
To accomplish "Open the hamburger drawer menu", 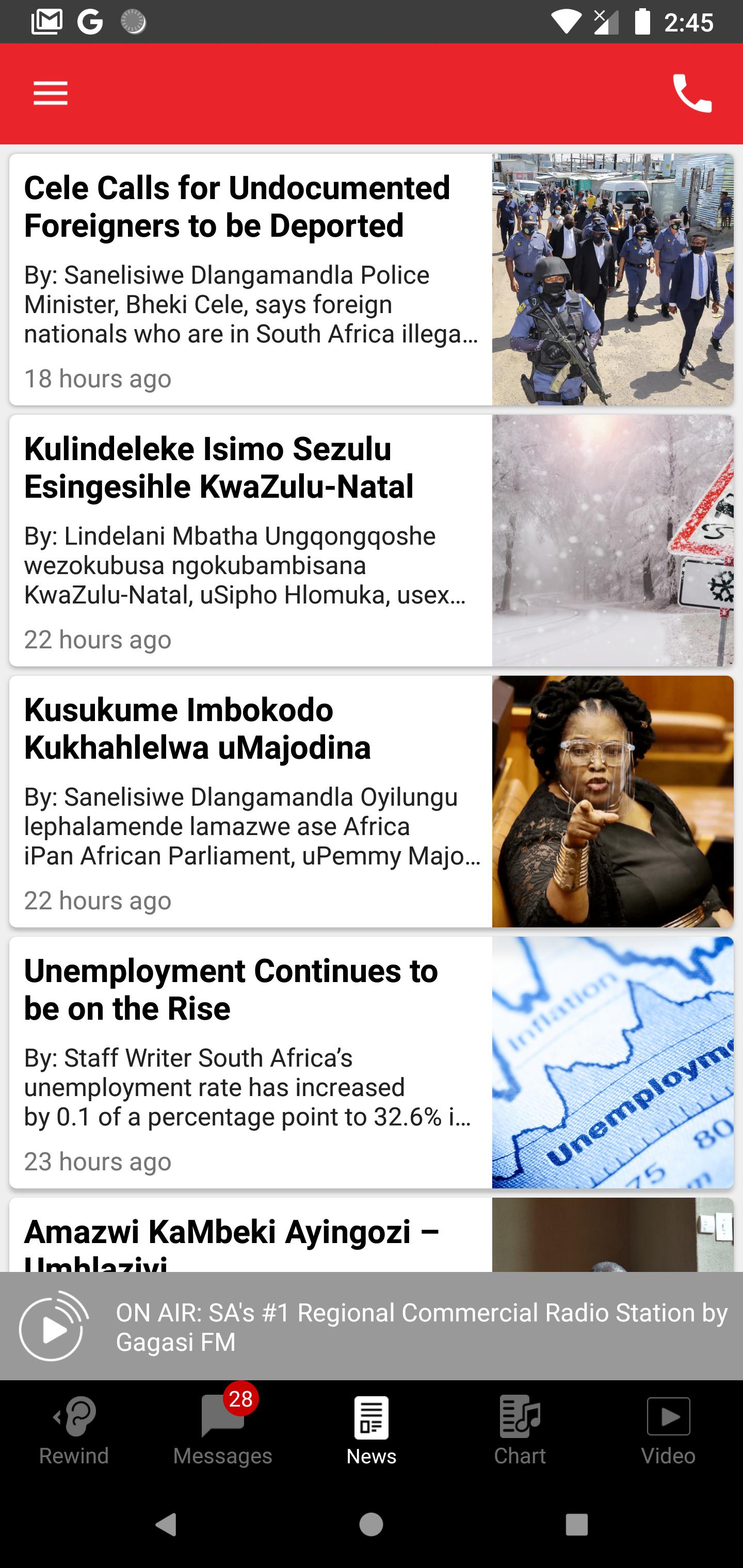I will pos(51,94).
